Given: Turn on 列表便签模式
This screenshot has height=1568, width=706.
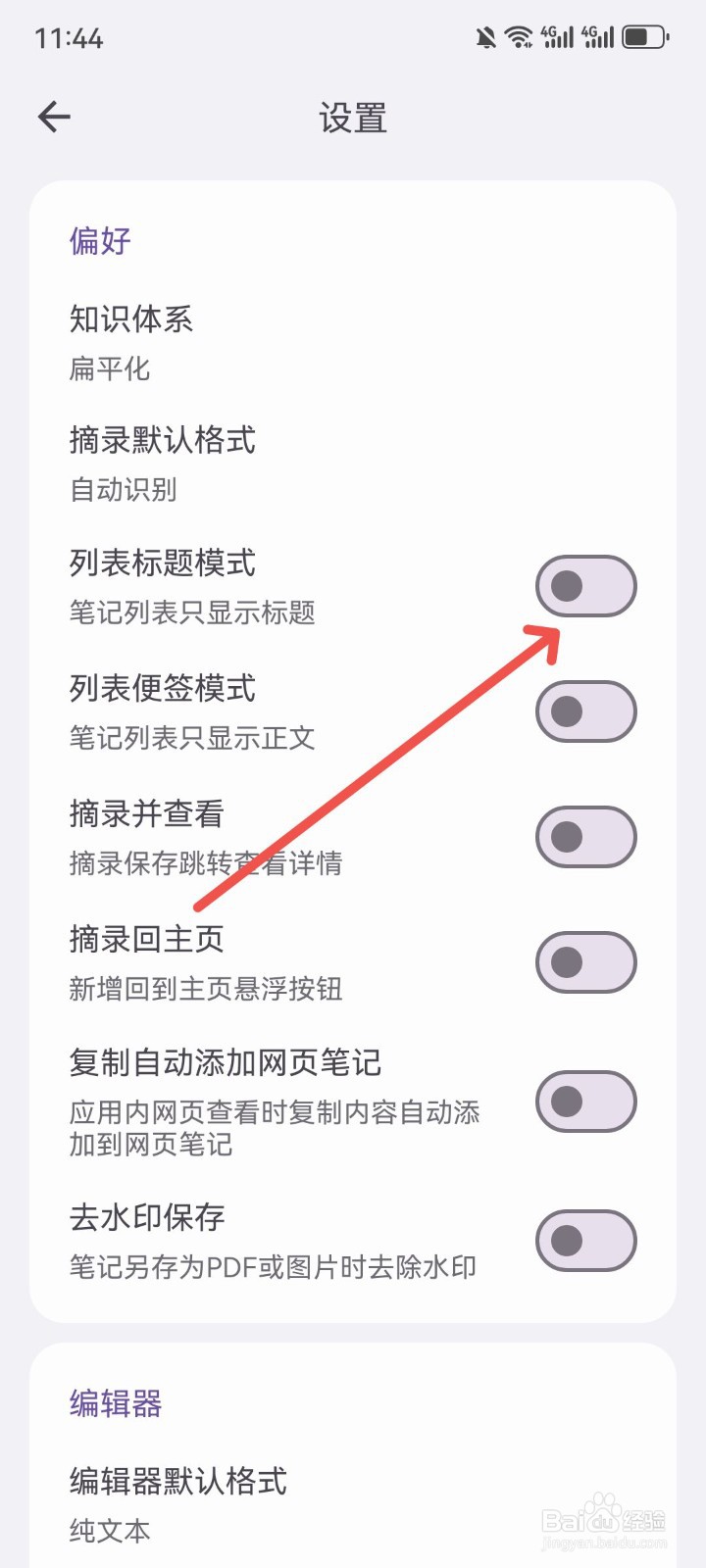Looking at the screenshot, I should [585, 711].
